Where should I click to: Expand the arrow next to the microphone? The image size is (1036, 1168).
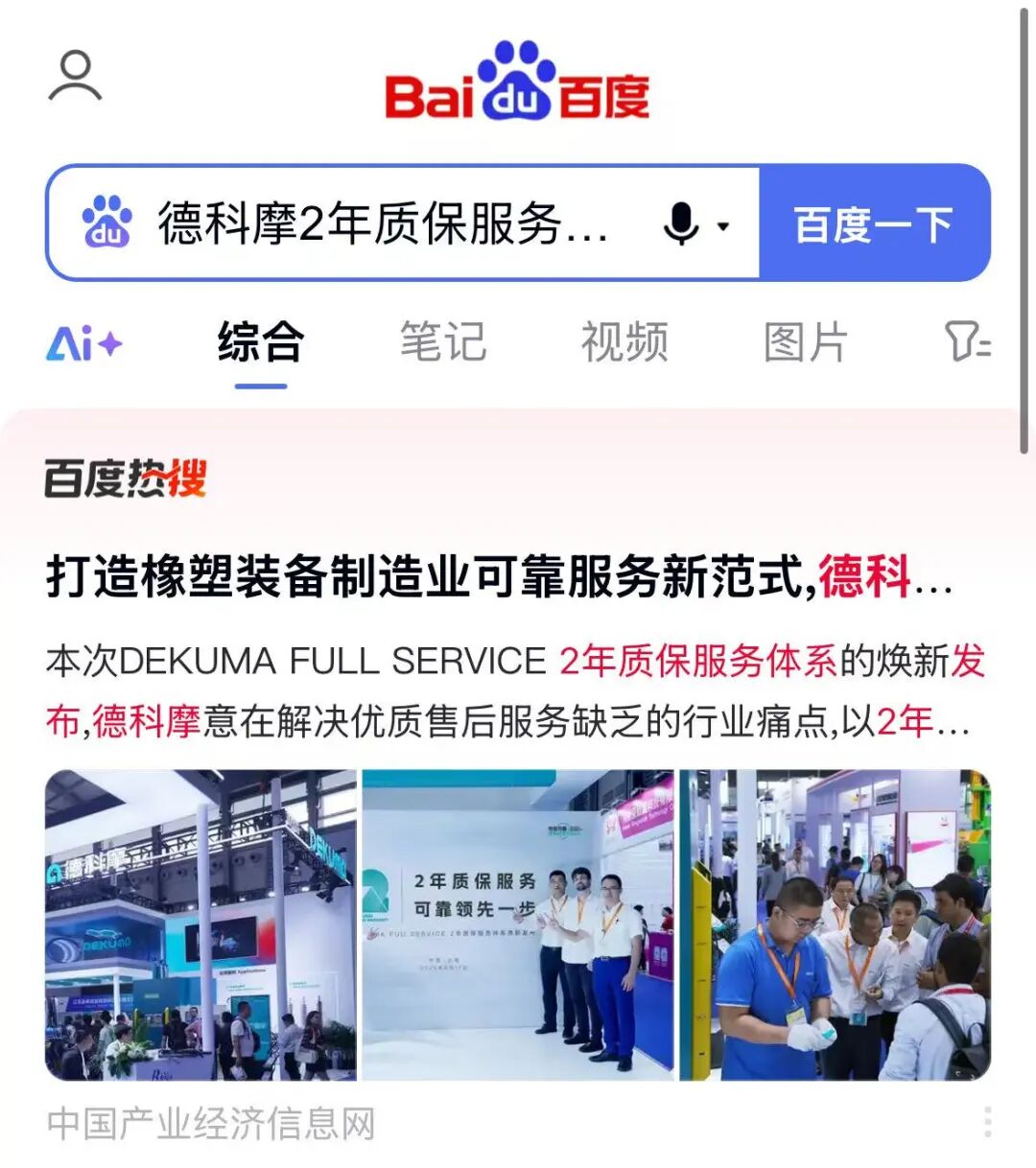[x=721, y=225]
